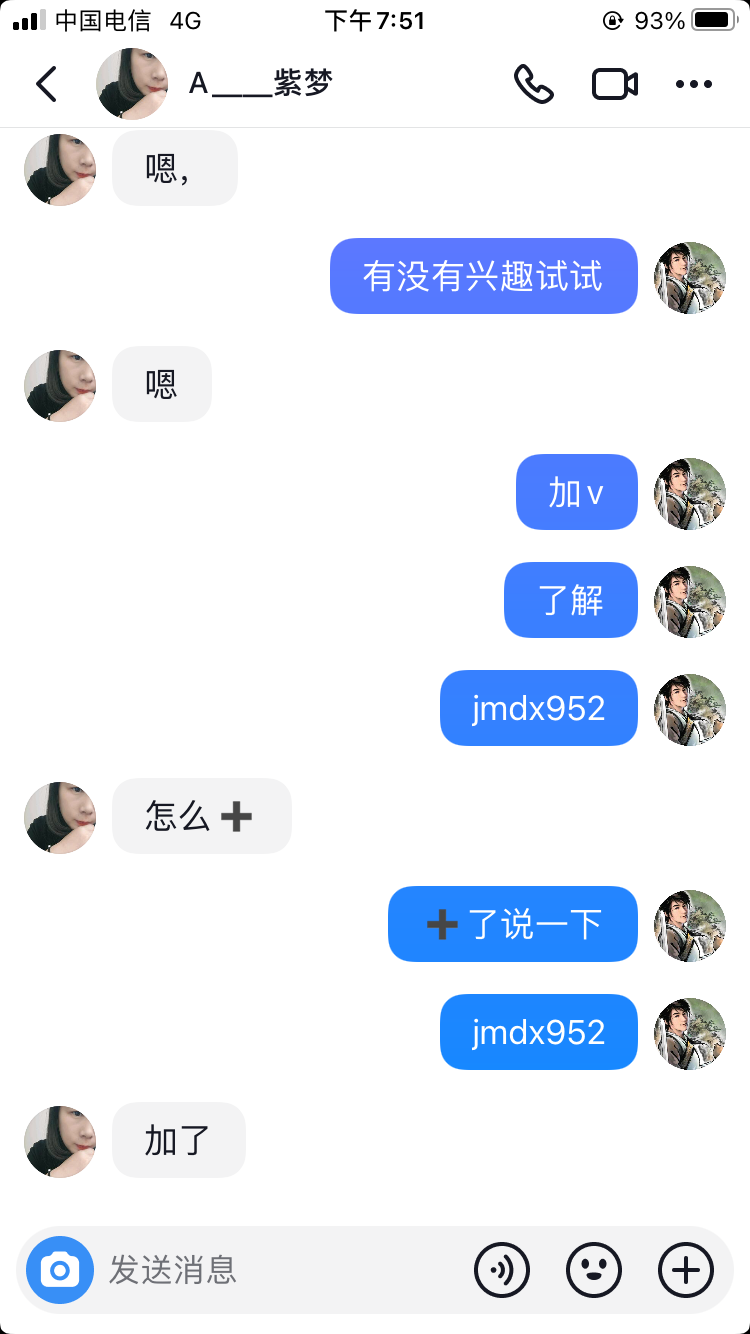Open the emoji picker
Screen dimensions: 750x1334
[x=594, y=1270]
